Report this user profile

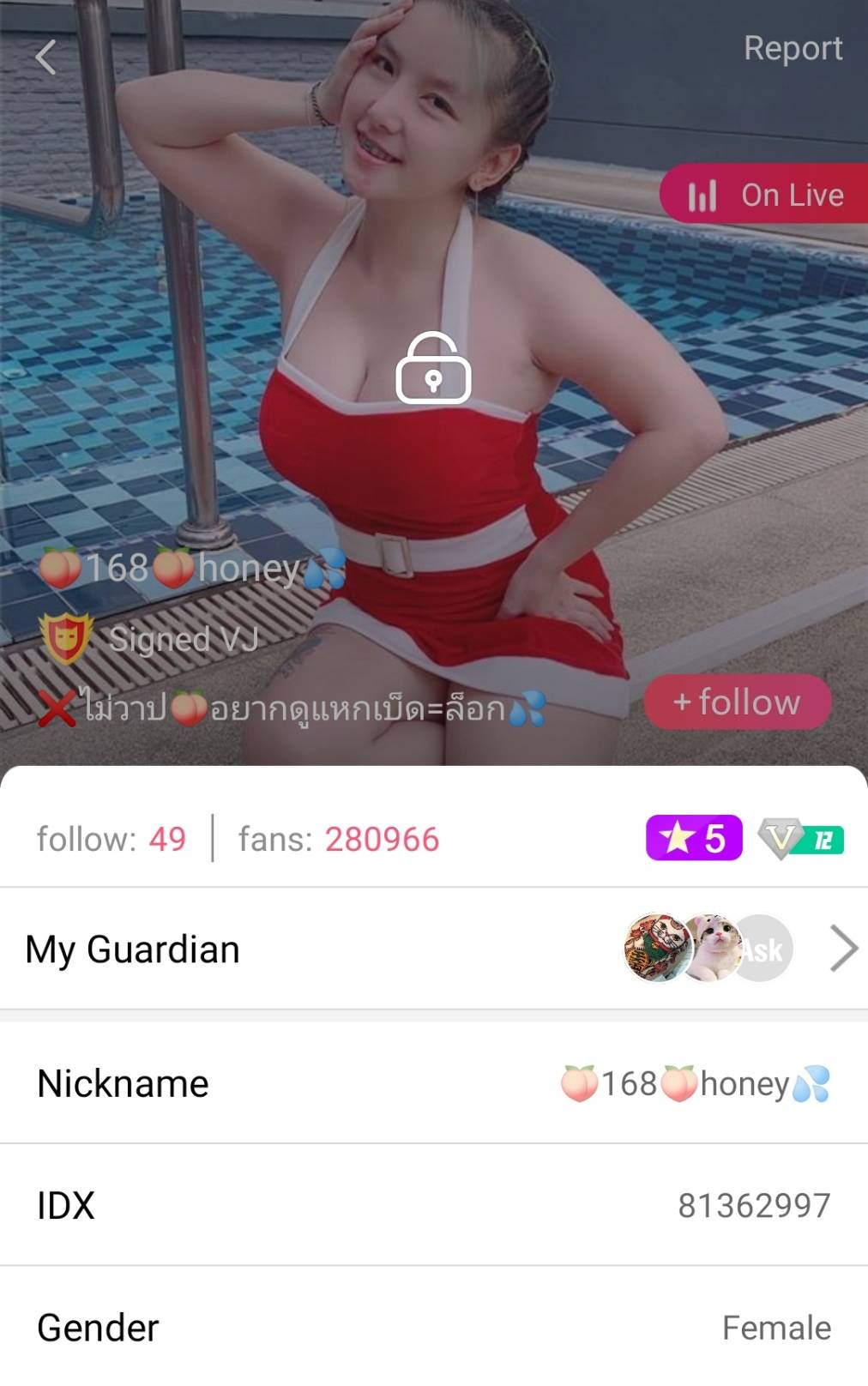pyautogui.click(x=793, y=49)
